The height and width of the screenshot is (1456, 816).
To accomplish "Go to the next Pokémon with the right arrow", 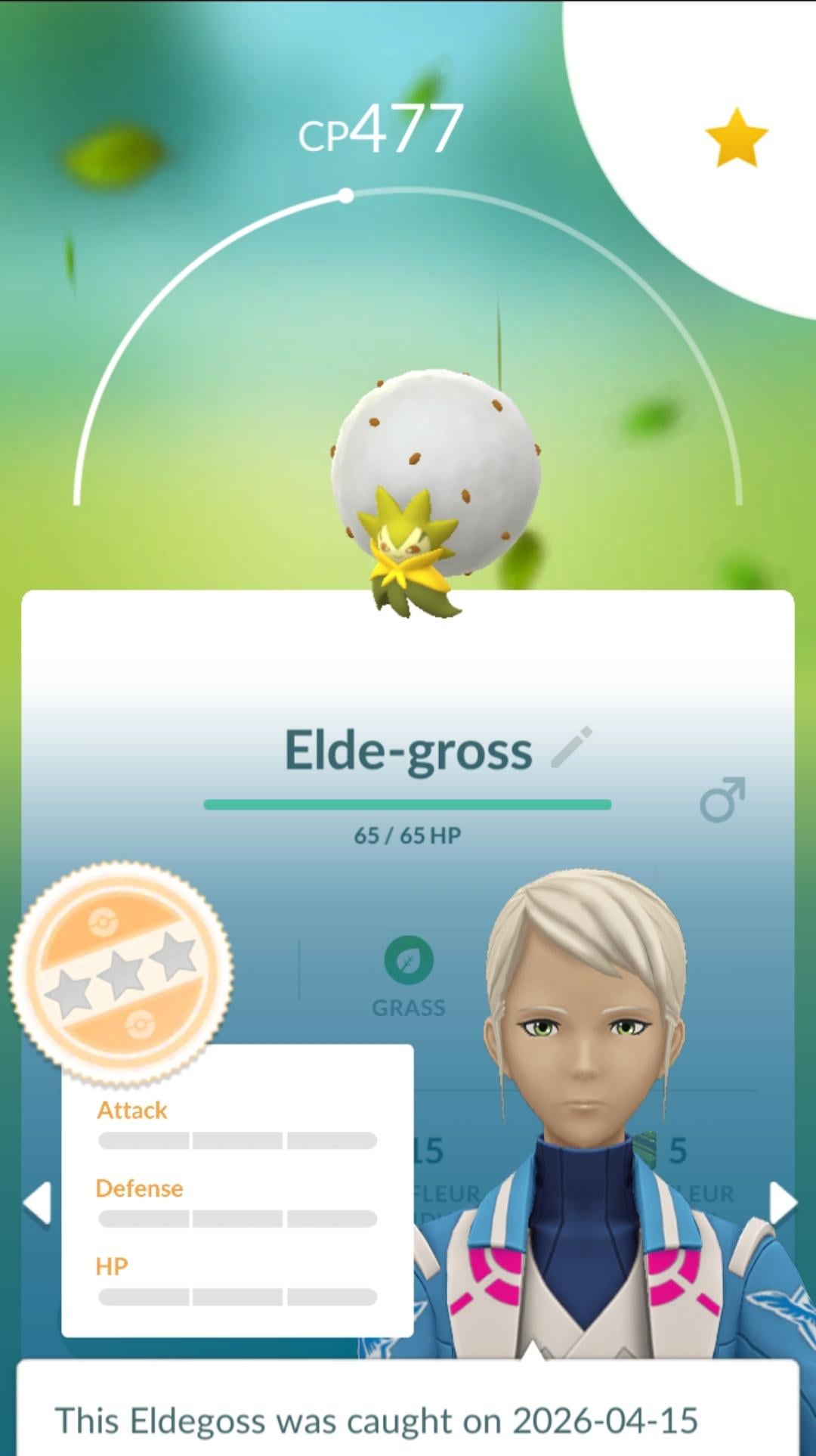I will (783, 1202).
